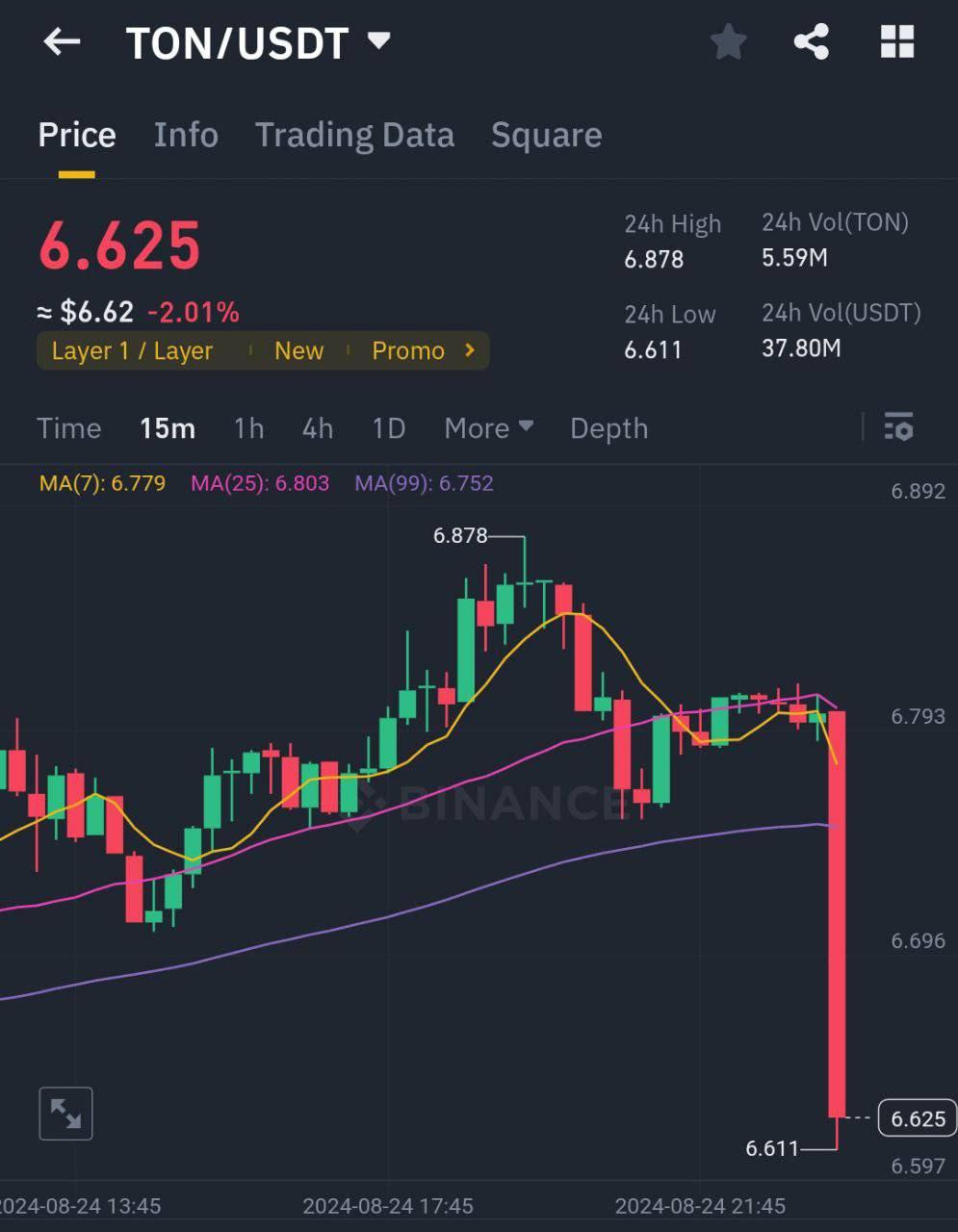Screen dimensions: 958x1232
Task: Show the Depth chart
Action: coord(608,428)
